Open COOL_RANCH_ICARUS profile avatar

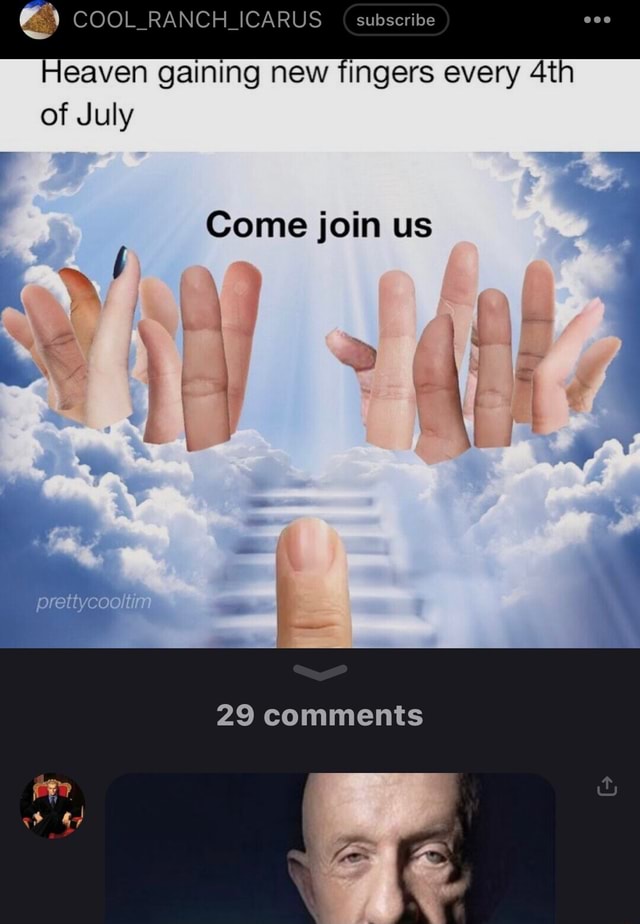pos(39,20)
